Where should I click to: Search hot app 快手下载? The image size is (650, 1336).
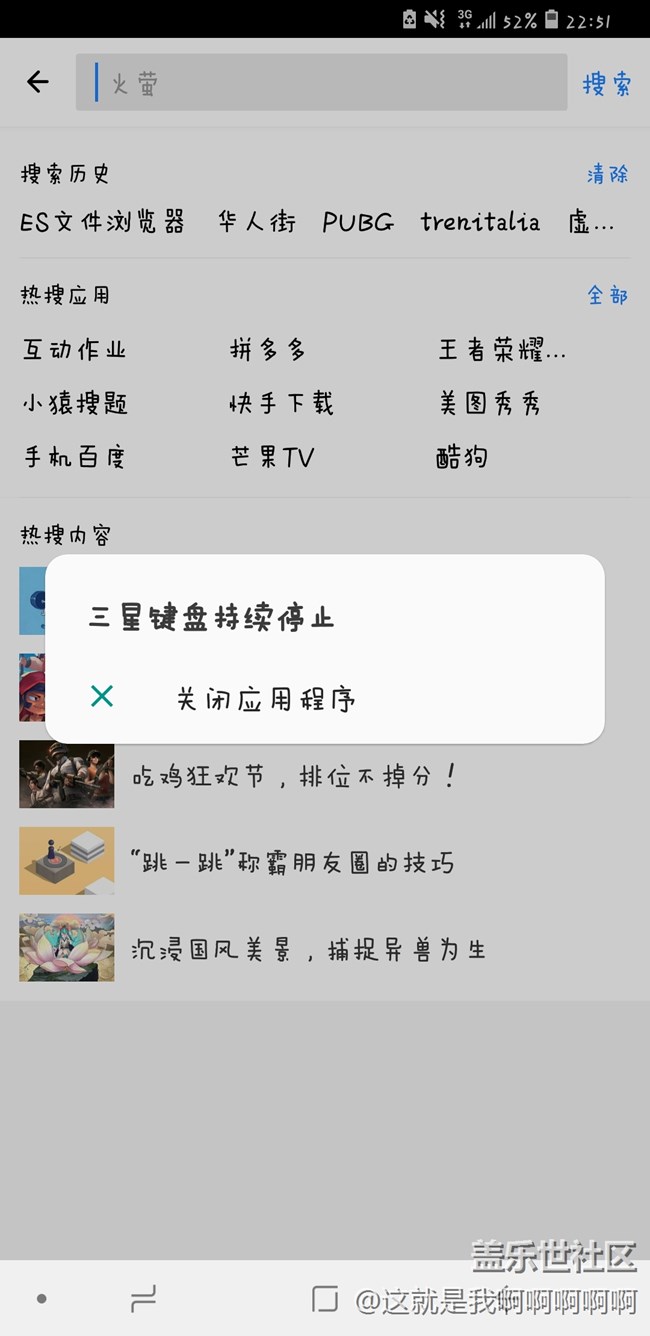tap(281, 404)
